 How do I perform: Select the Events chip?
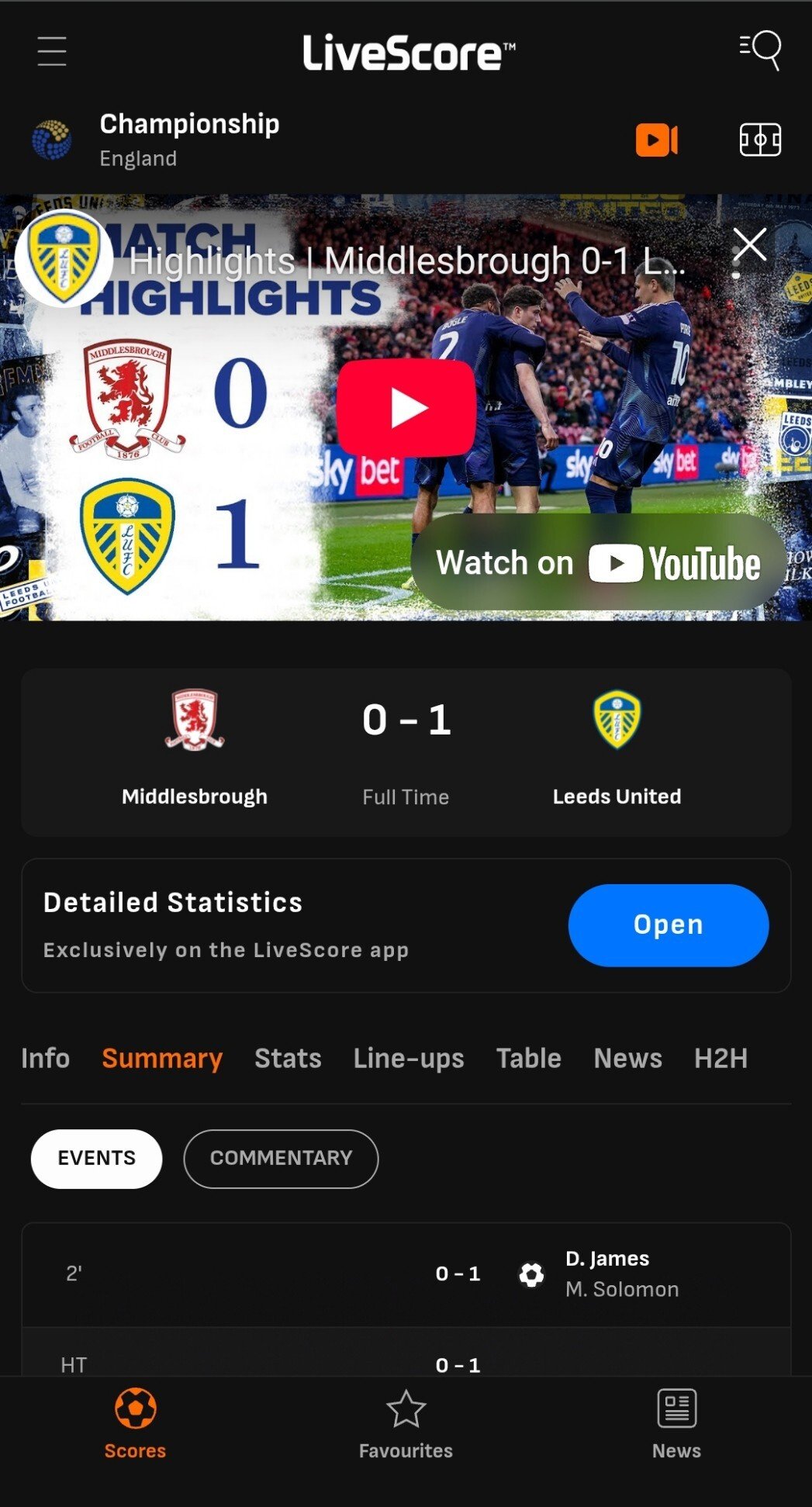pos(96,1158)
